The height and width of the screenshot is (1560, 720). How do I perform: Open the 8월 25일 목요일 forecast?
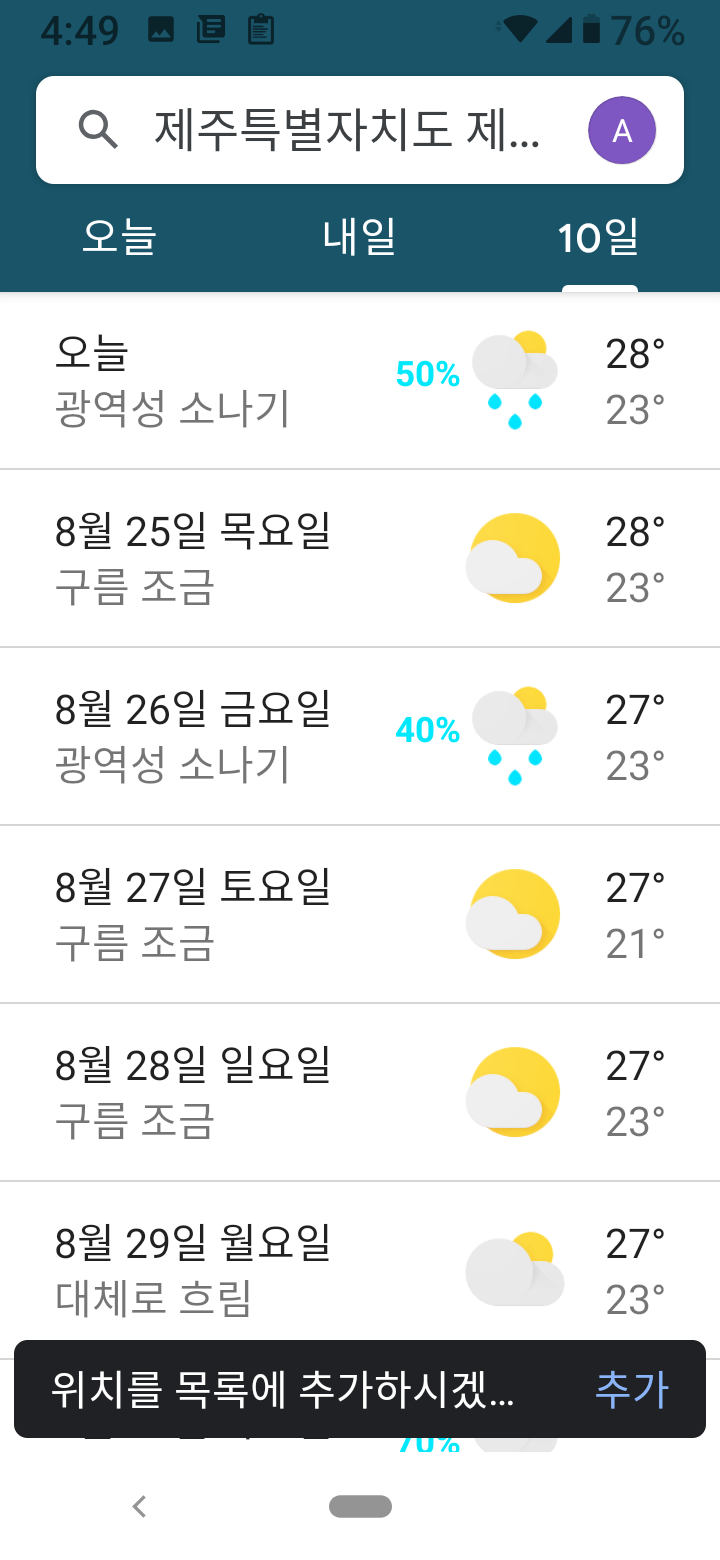[360, 558]
